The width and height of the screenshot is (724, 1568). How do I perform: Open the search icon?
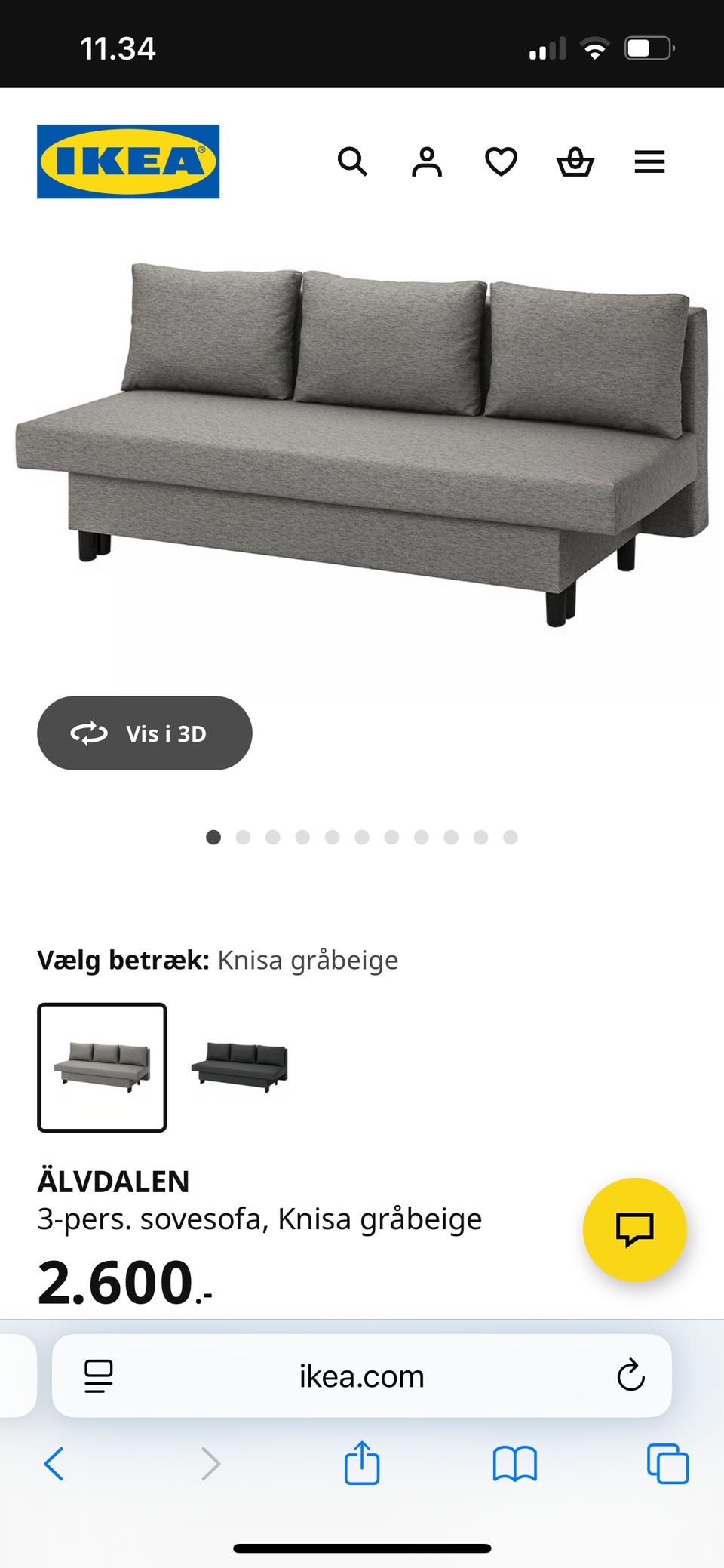(x=353, y=161)
